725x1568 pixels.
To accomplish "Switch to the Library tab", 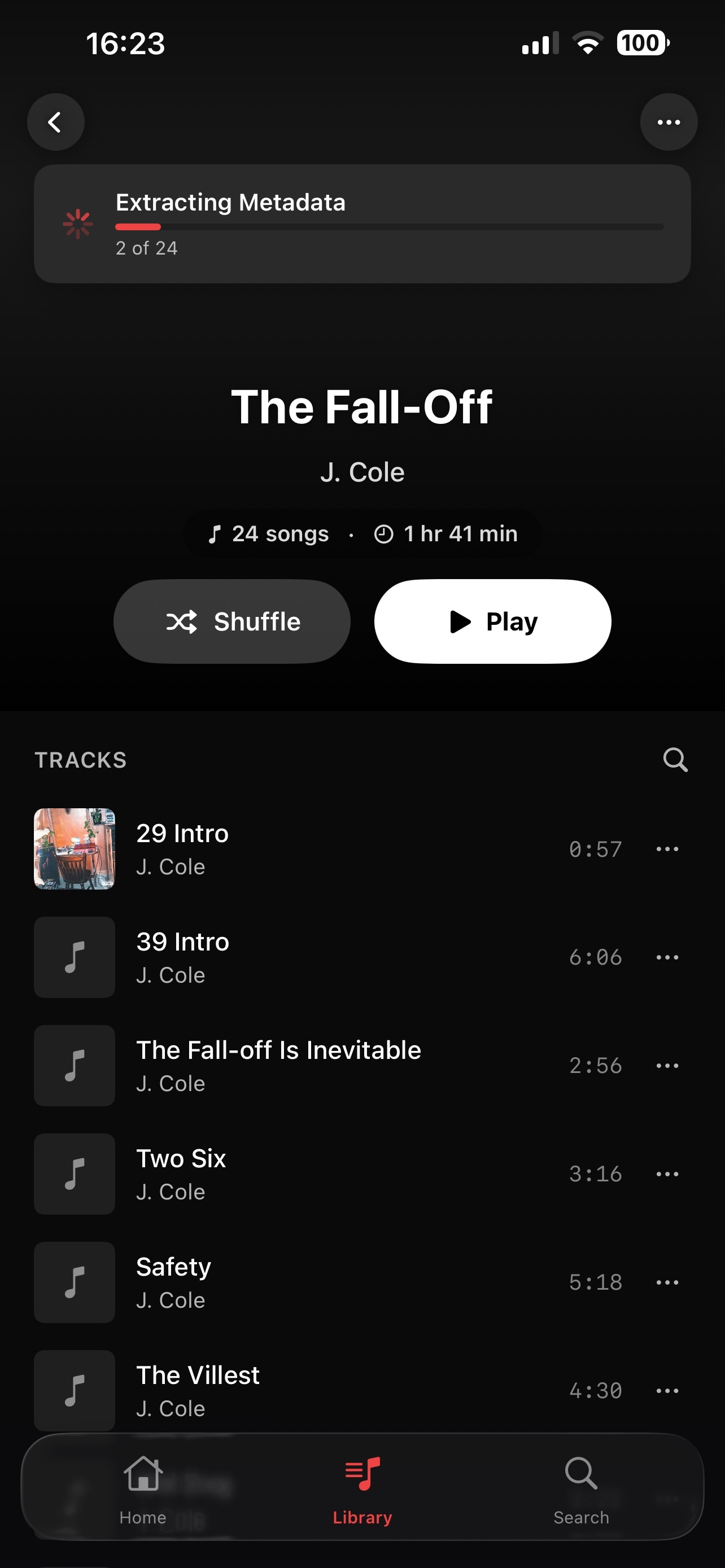I will click(x=362, y=1489).
